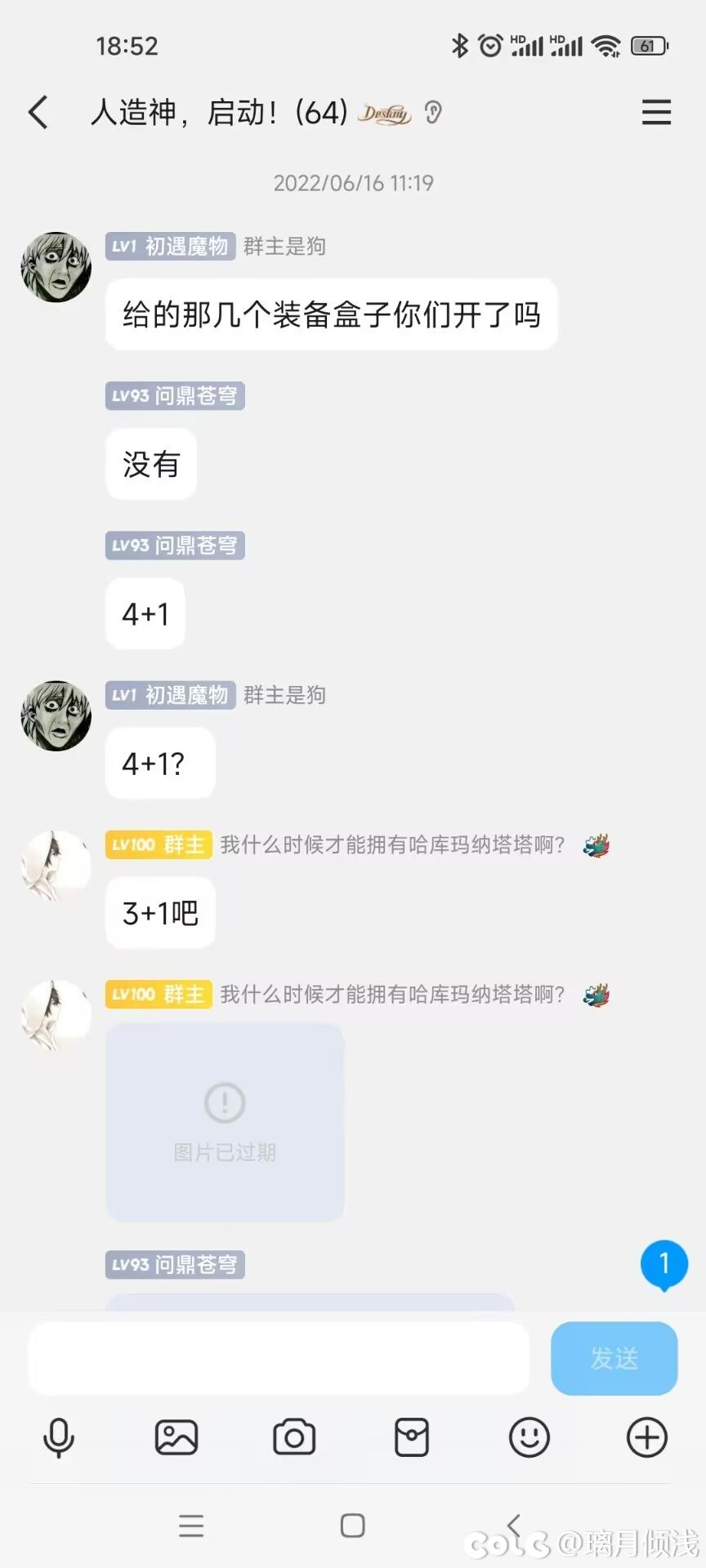Image resolution: width=706 pixels, height=1568 pixels.
Task: Open the red packet icon
Action: click(412, 1438)
